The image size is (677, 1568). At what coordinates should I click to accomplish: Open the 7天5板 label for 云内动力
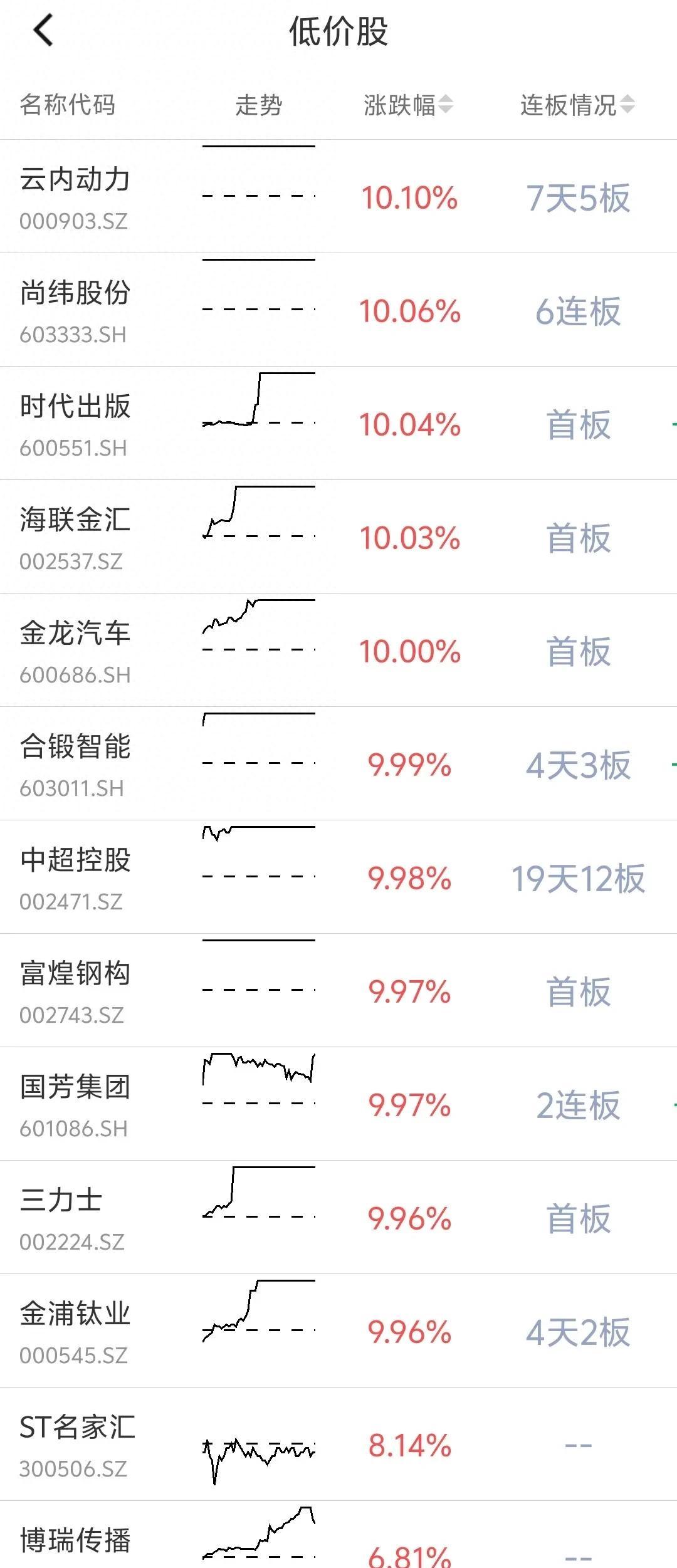pos(578,196)
